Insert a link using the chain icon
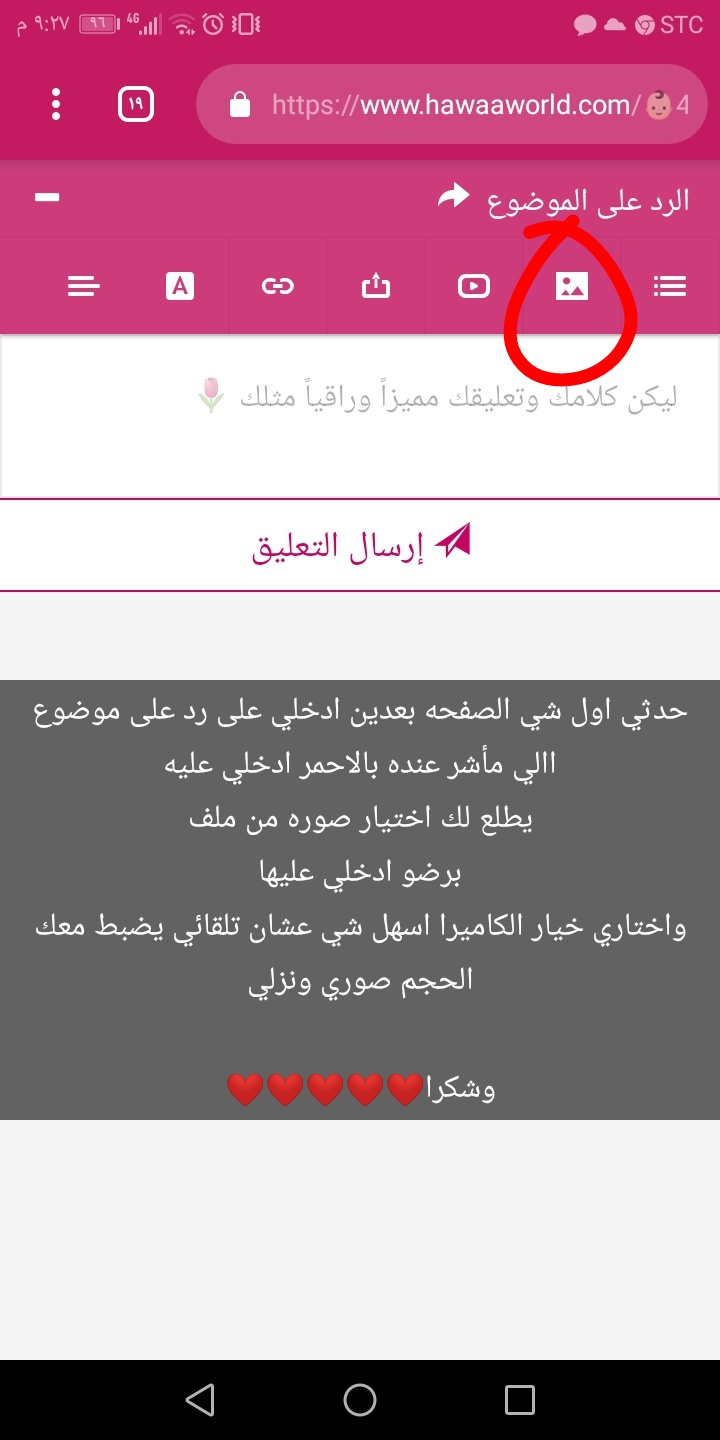The width and height of the screenshot is (720, 1440). click(x=277, y=287)
